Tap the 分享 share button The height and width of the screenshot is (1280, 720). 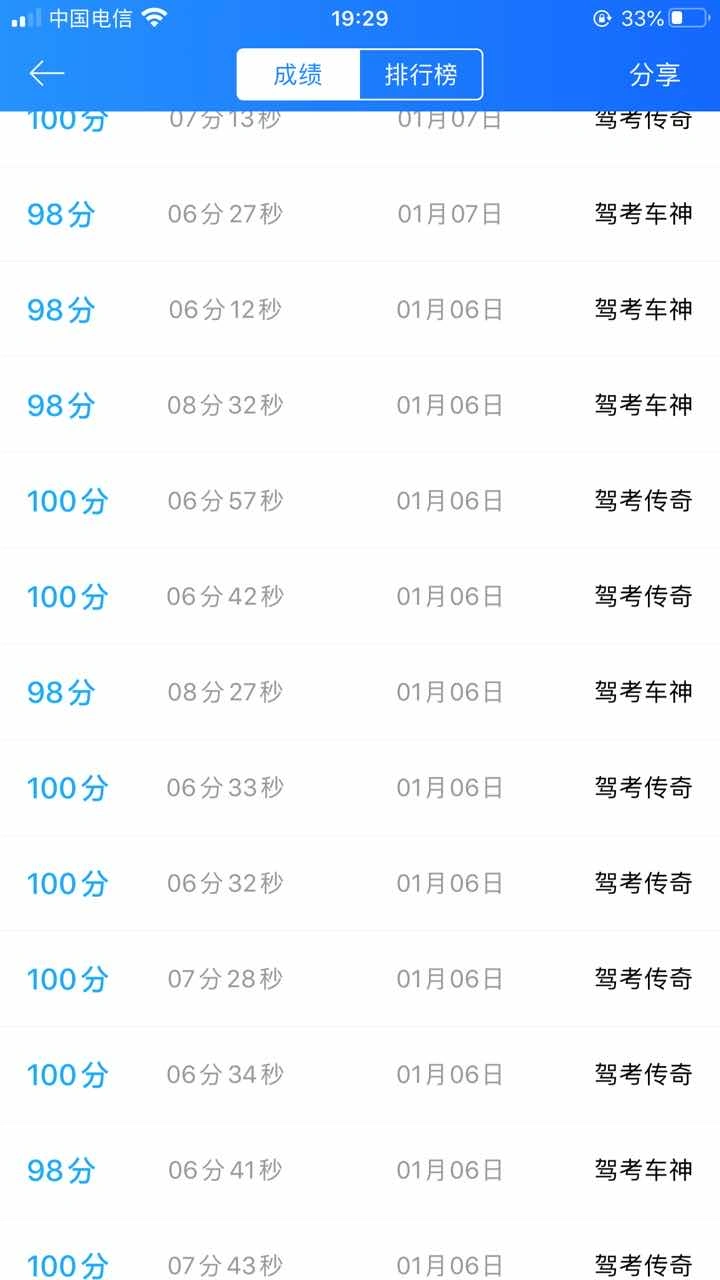tap(655, 75)
